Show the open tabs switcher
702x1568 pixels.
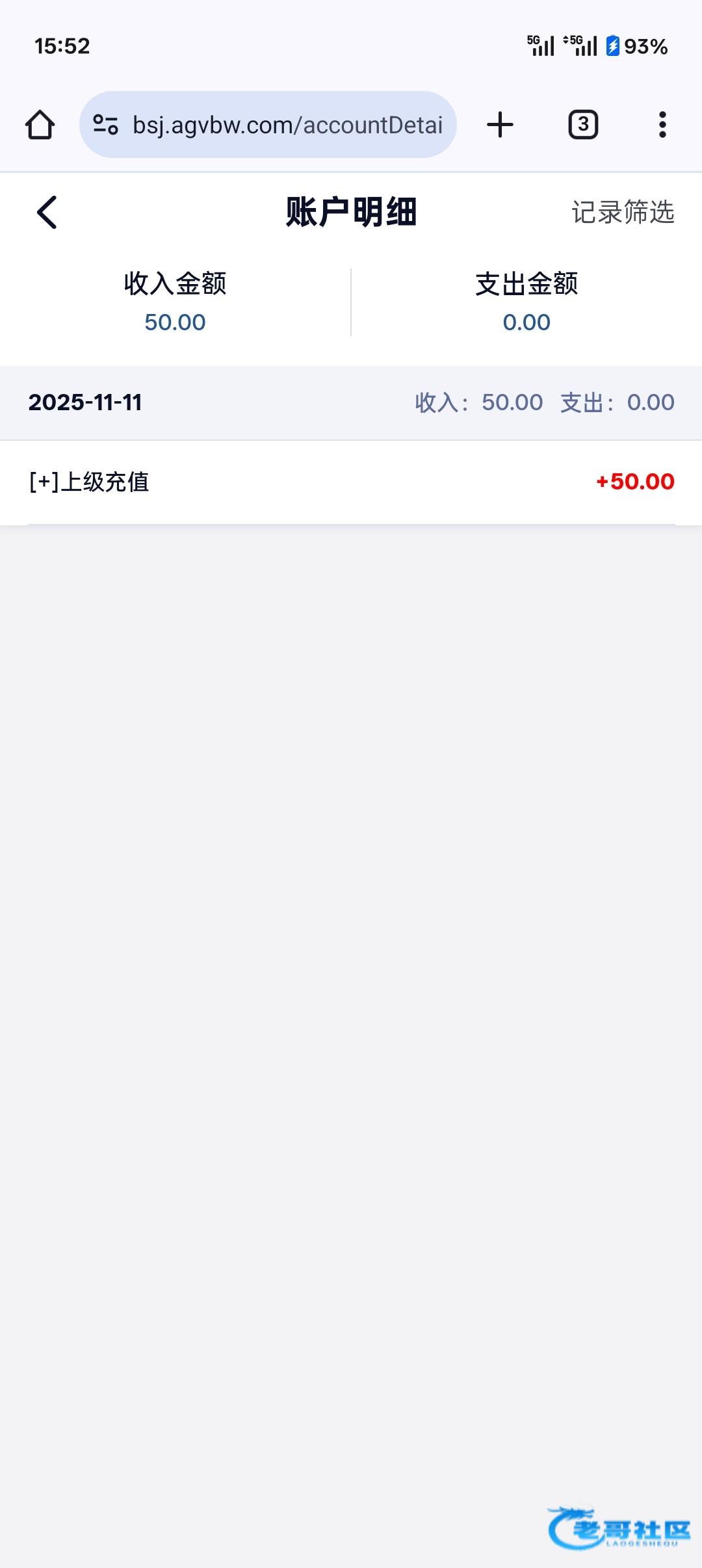(x=583, y=125)
